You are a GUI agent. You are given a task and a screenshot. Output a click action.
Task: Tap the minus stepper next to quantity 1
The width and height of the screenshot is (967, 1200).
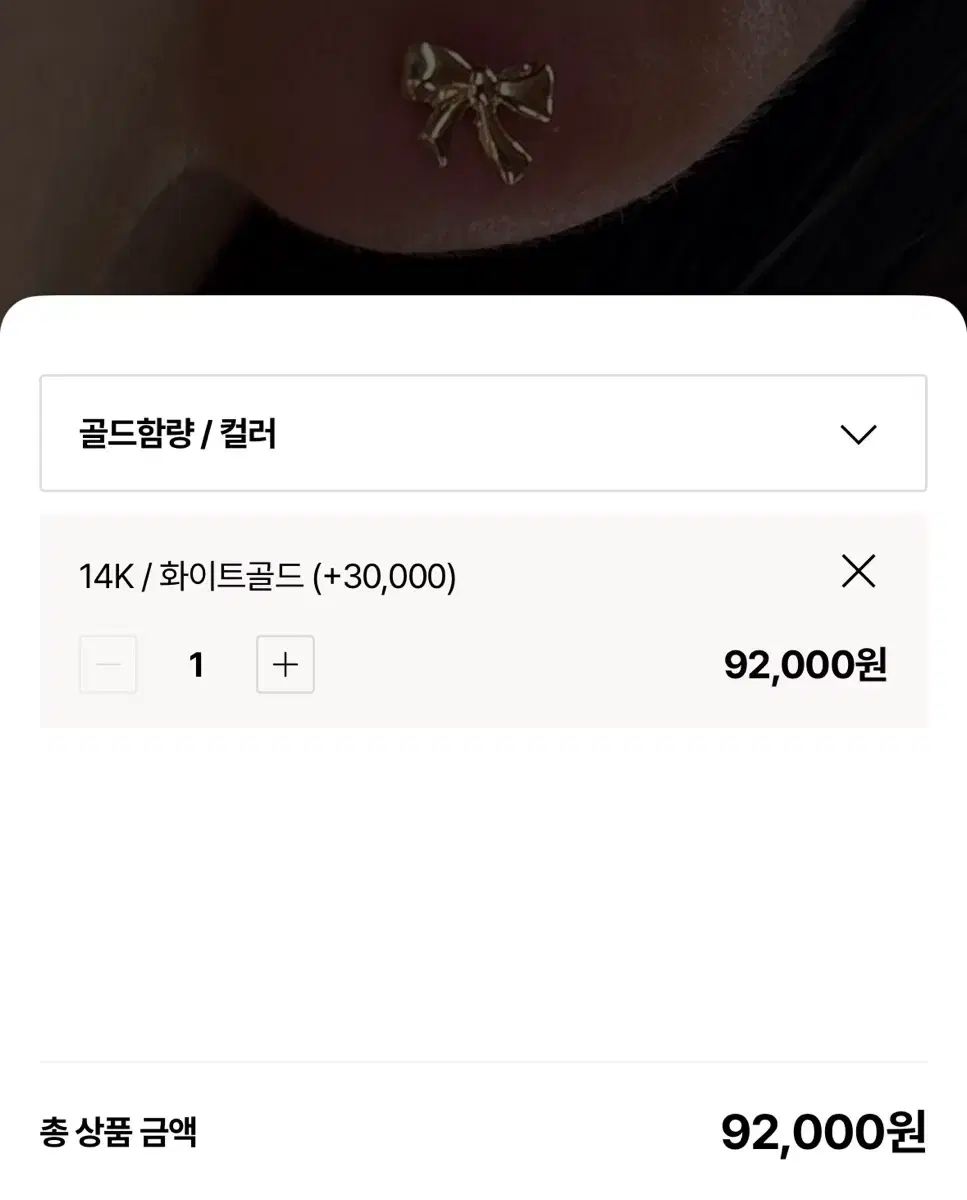108,664
